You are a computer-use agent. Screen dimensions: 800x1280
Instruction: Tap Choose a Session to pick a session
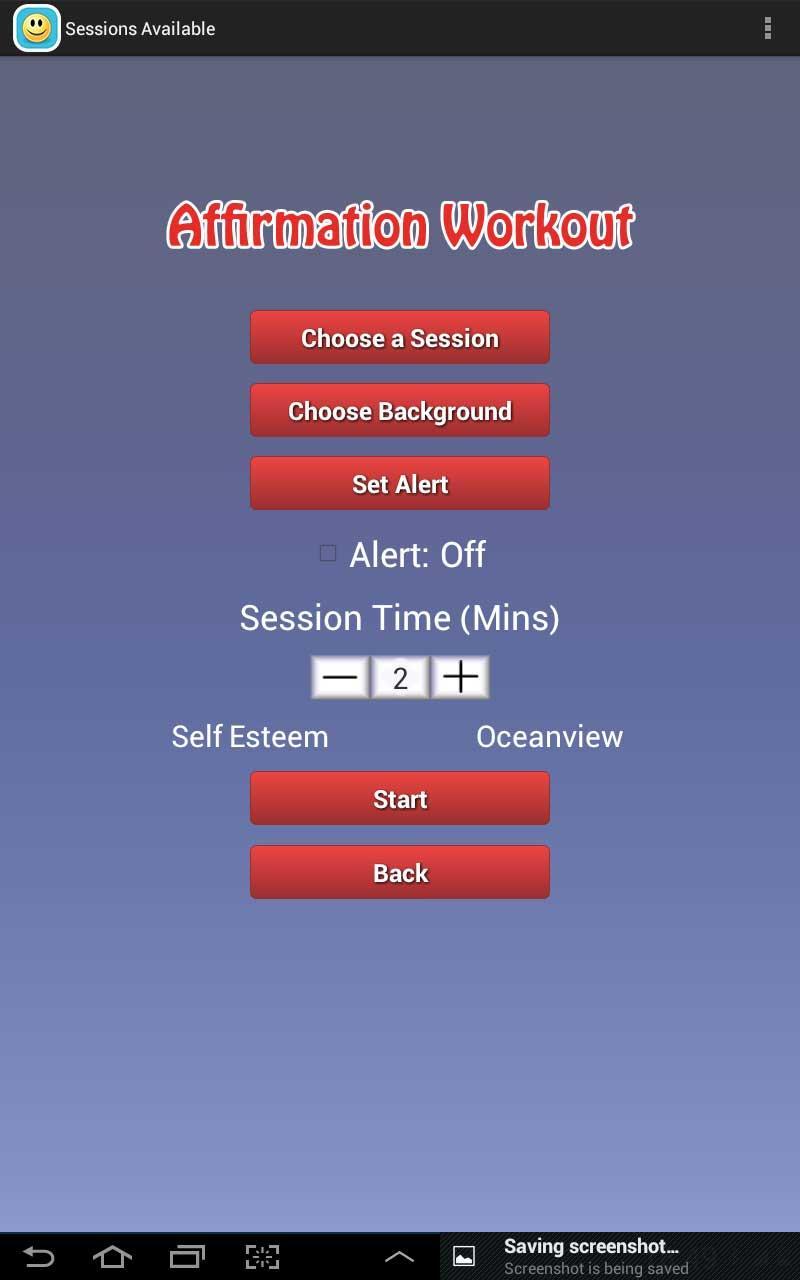[x=400, y=337]
